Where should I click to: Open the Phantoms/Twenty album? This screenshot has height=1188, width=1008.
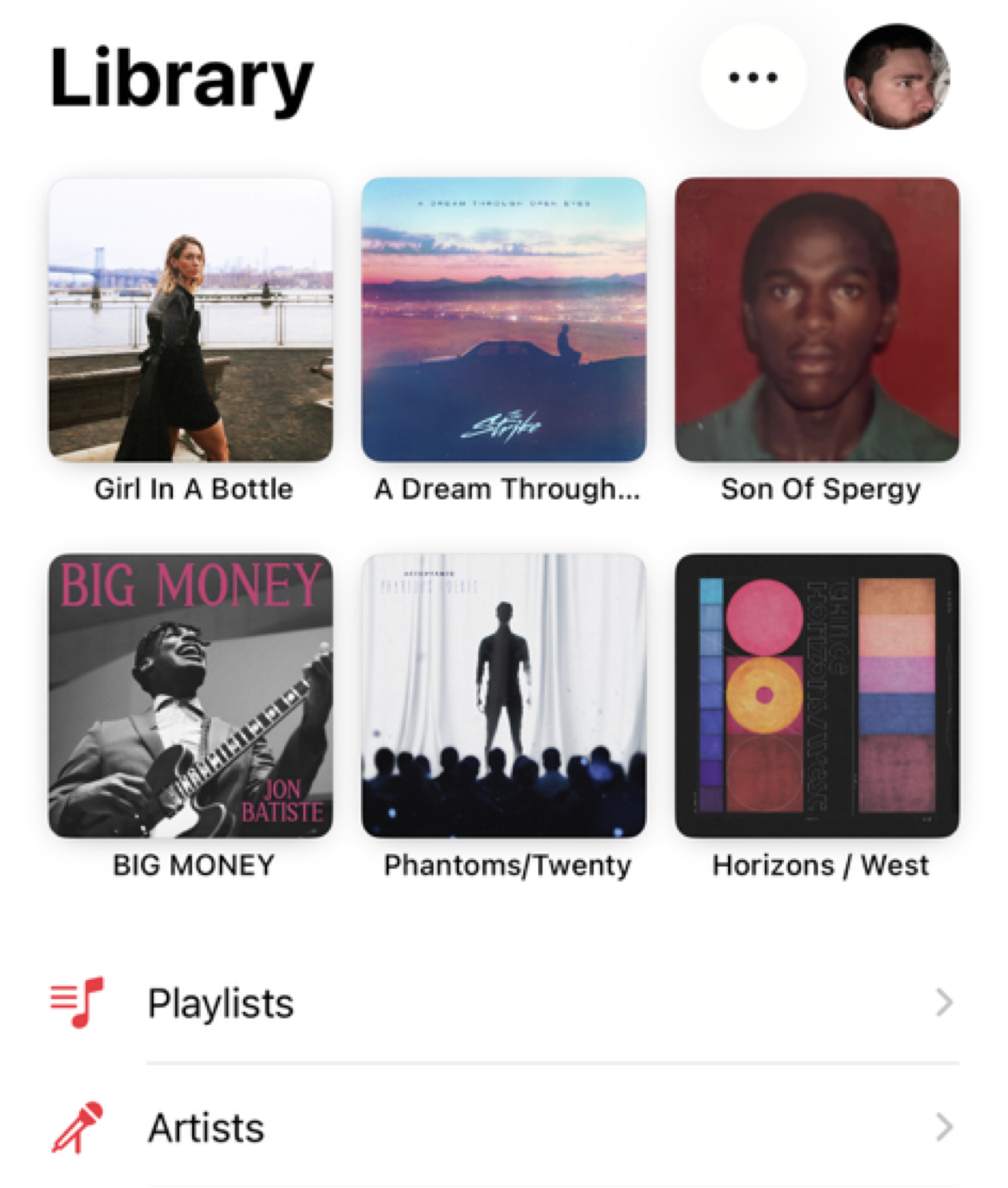(504, 696)
